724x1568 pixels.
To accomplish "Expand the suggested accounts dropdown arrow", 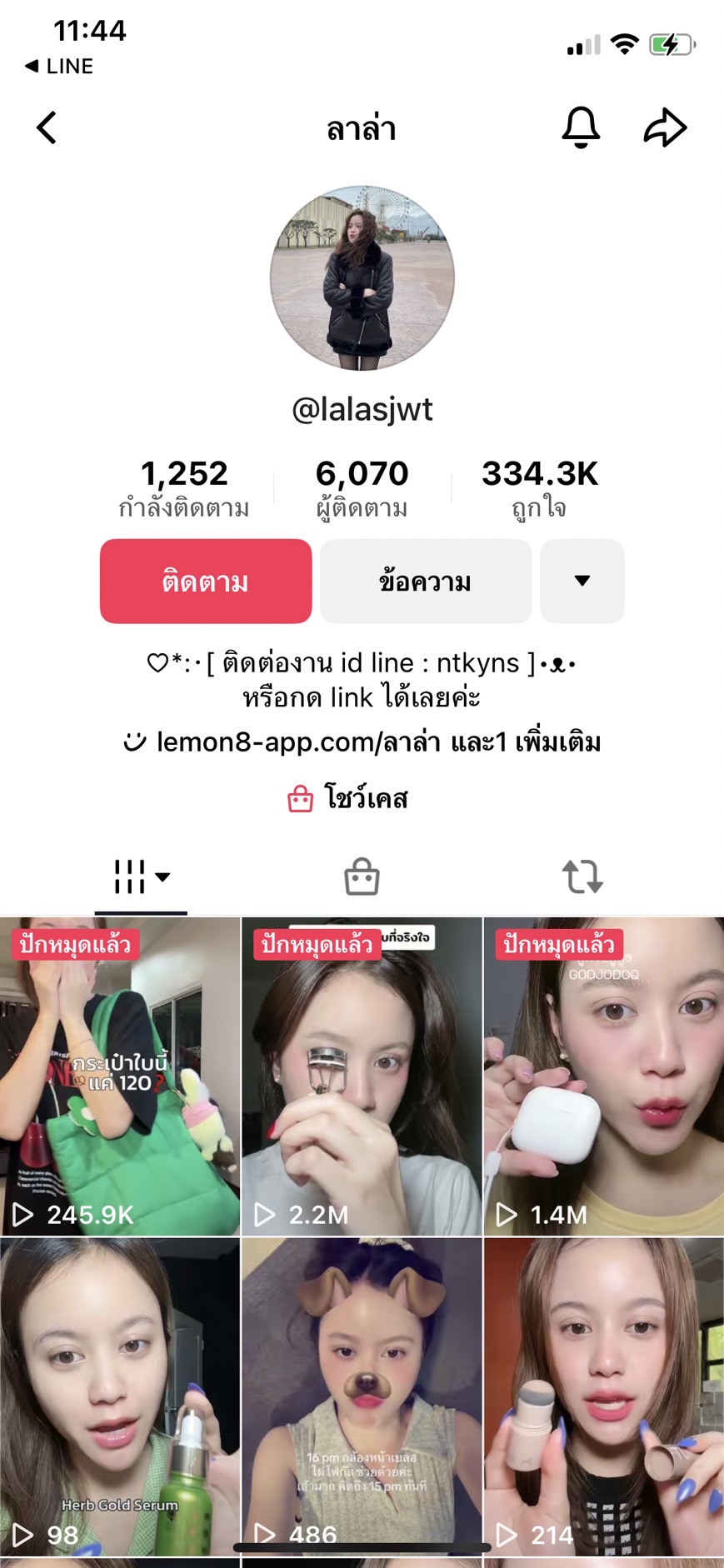I will point(582,581).
